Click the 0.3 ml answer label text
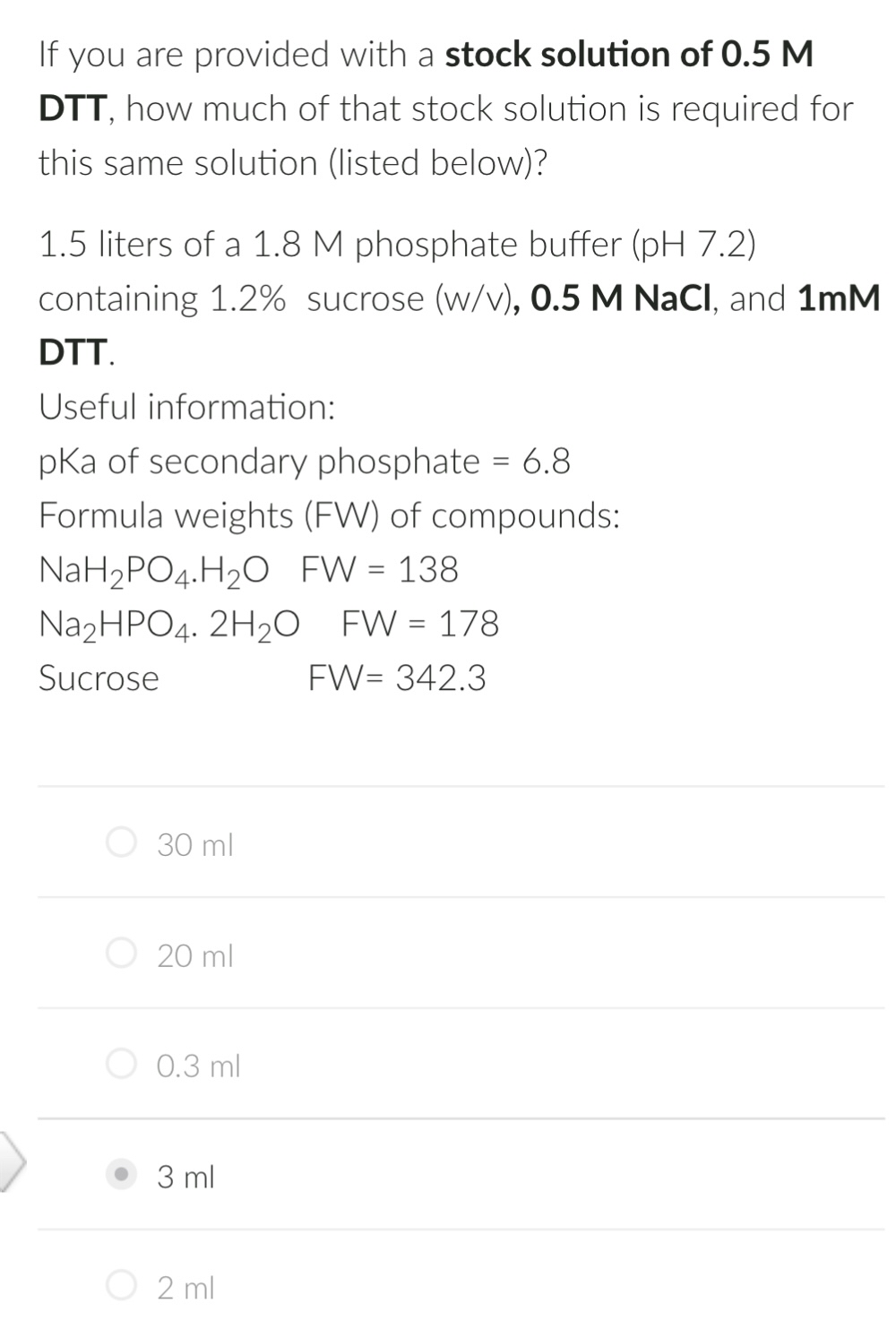The height and width of the screenshot is (1338, 896). click(200, 1065)
